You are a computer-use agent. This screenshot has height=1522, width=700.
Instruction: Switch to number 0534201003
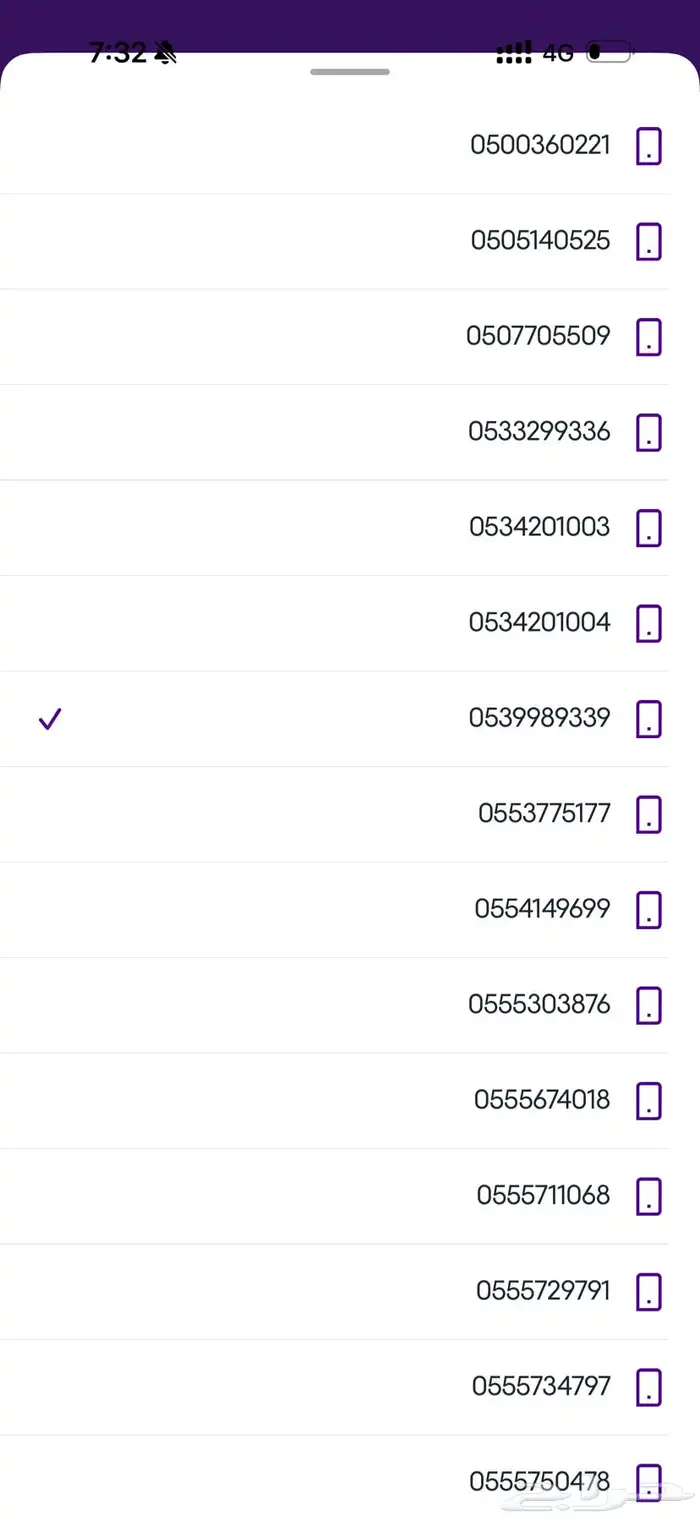tap(539, 527)
